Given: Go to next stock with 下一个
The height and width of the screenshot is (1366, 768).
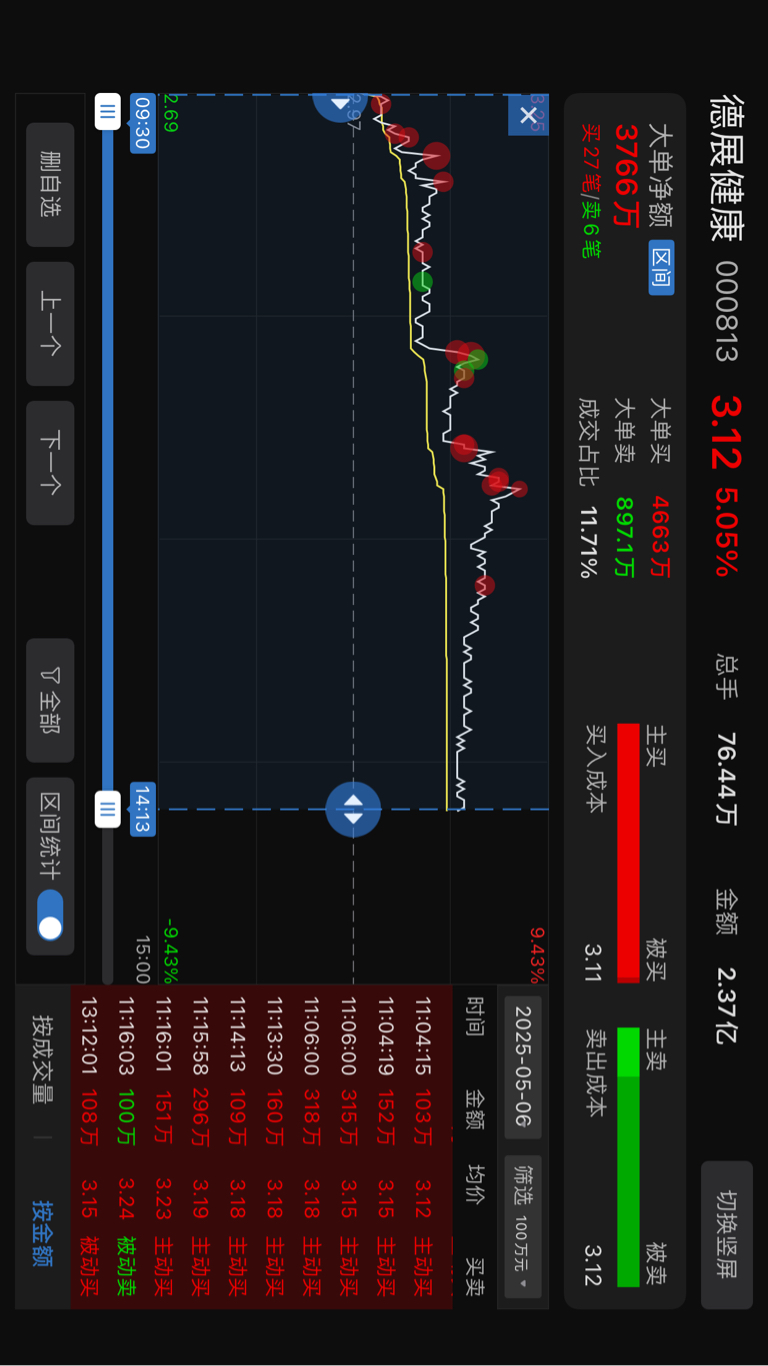Looking at the screenshot, I should coord(50,463).
